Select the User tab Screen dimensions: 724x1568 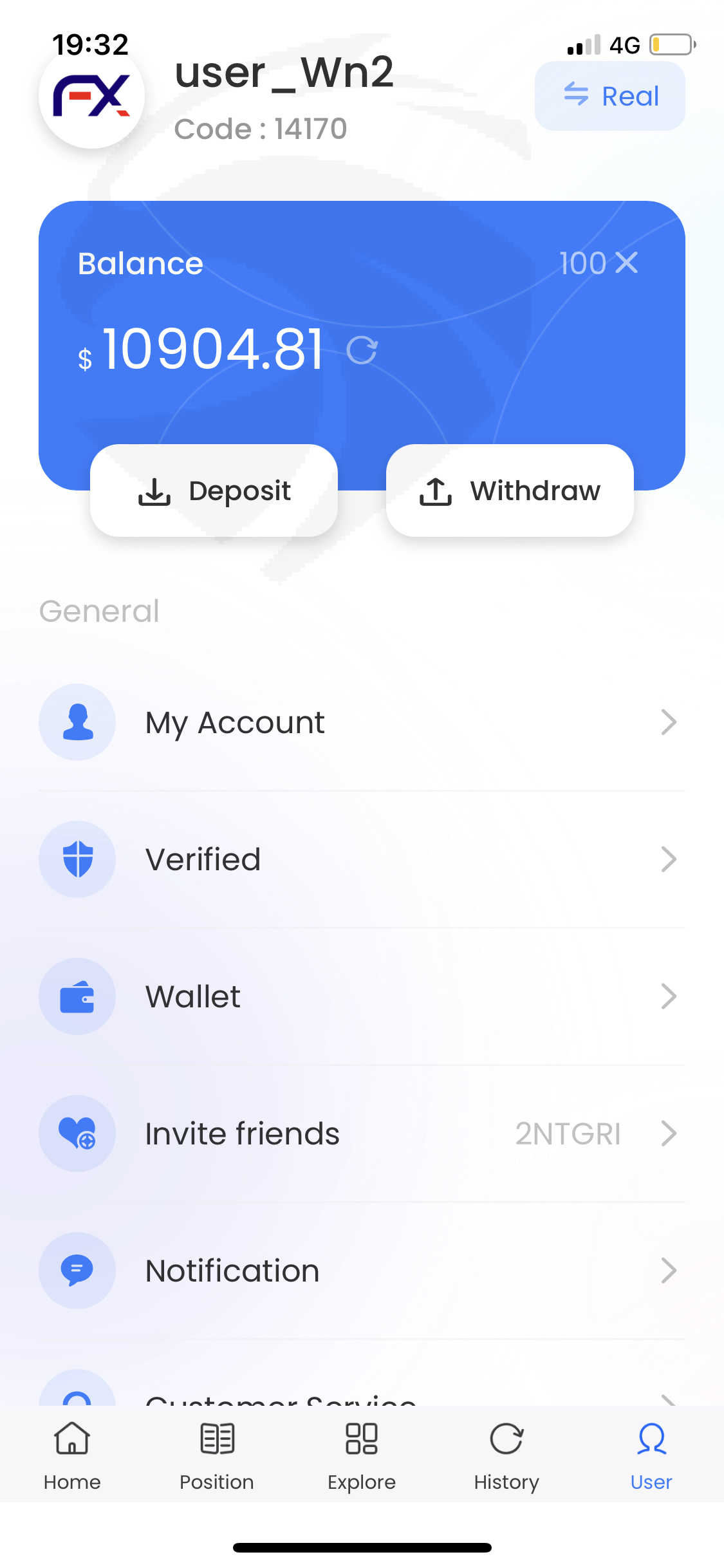651,1456
